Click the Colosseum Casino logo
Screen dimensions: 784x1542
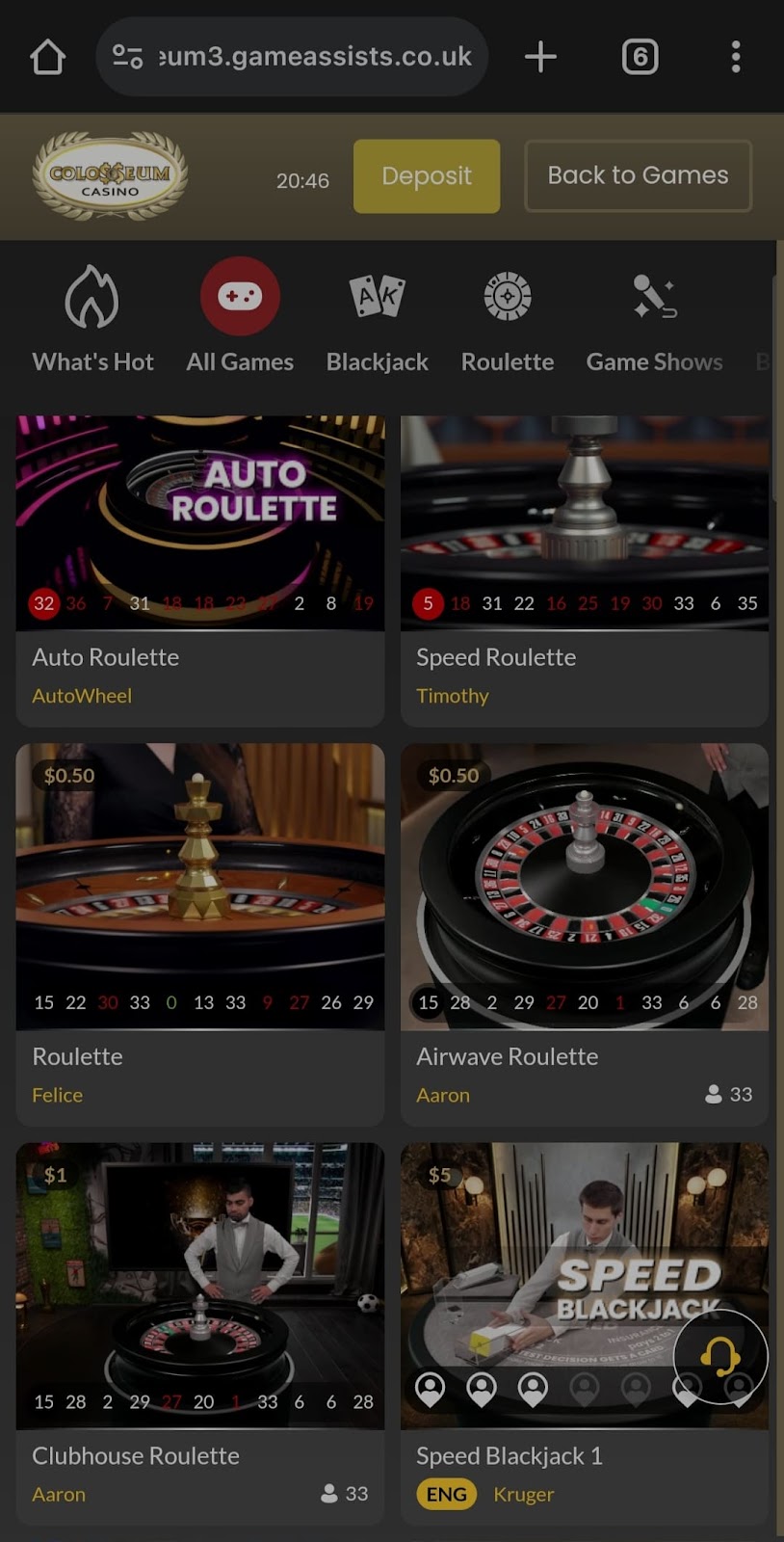(110, 176)
